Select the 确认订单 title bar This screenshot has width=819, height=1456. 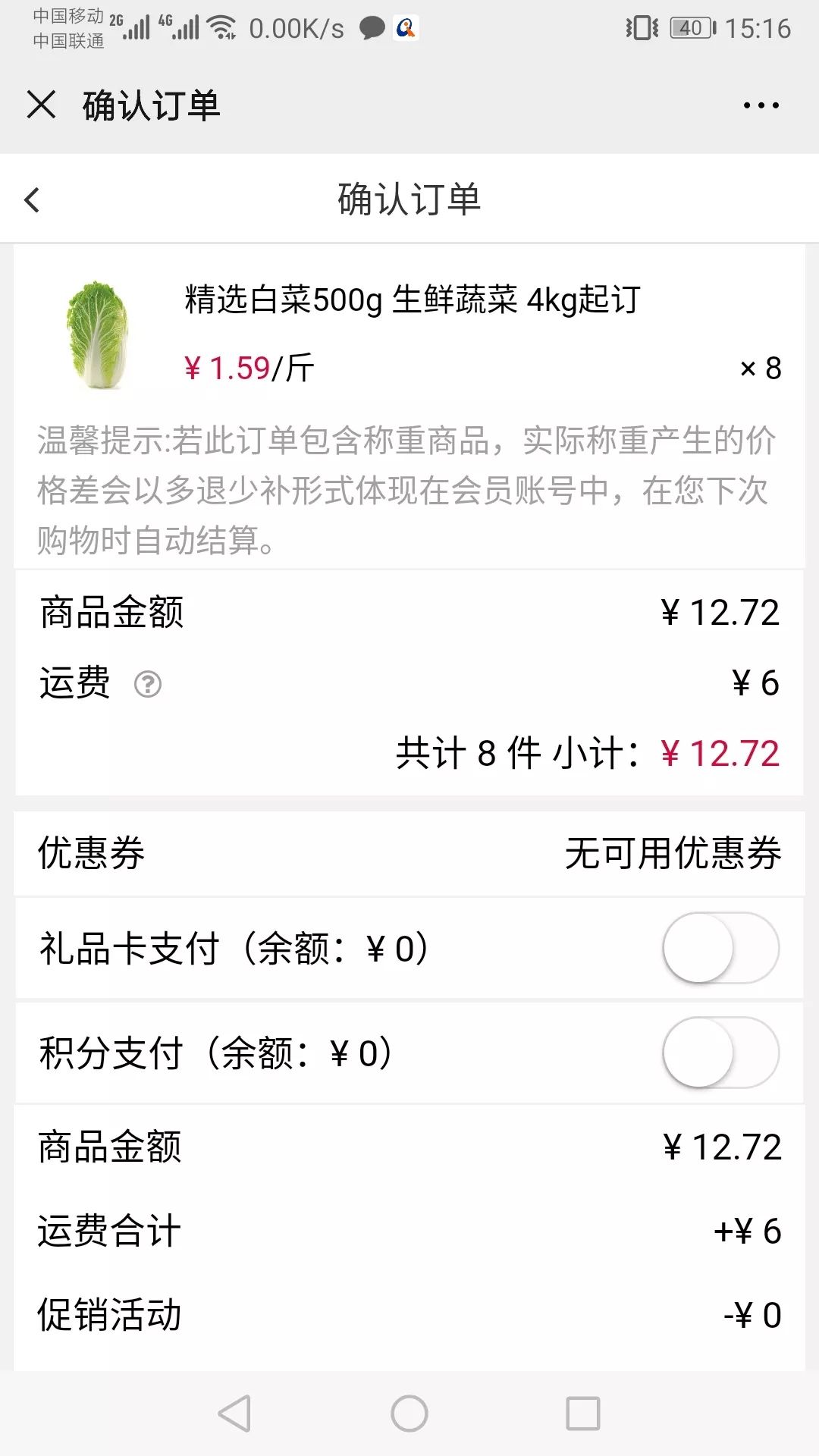pyautogui.click(x=409, y=199)
